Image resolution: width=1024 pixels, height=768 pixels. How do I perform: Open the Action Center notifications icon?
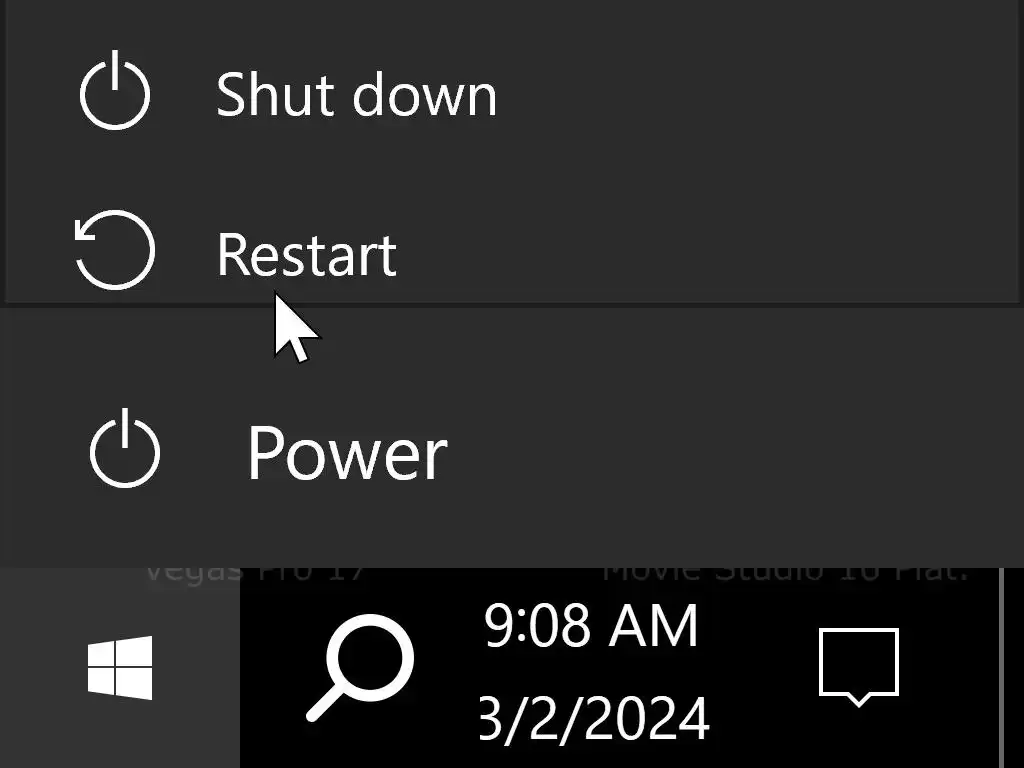[859, 666]
